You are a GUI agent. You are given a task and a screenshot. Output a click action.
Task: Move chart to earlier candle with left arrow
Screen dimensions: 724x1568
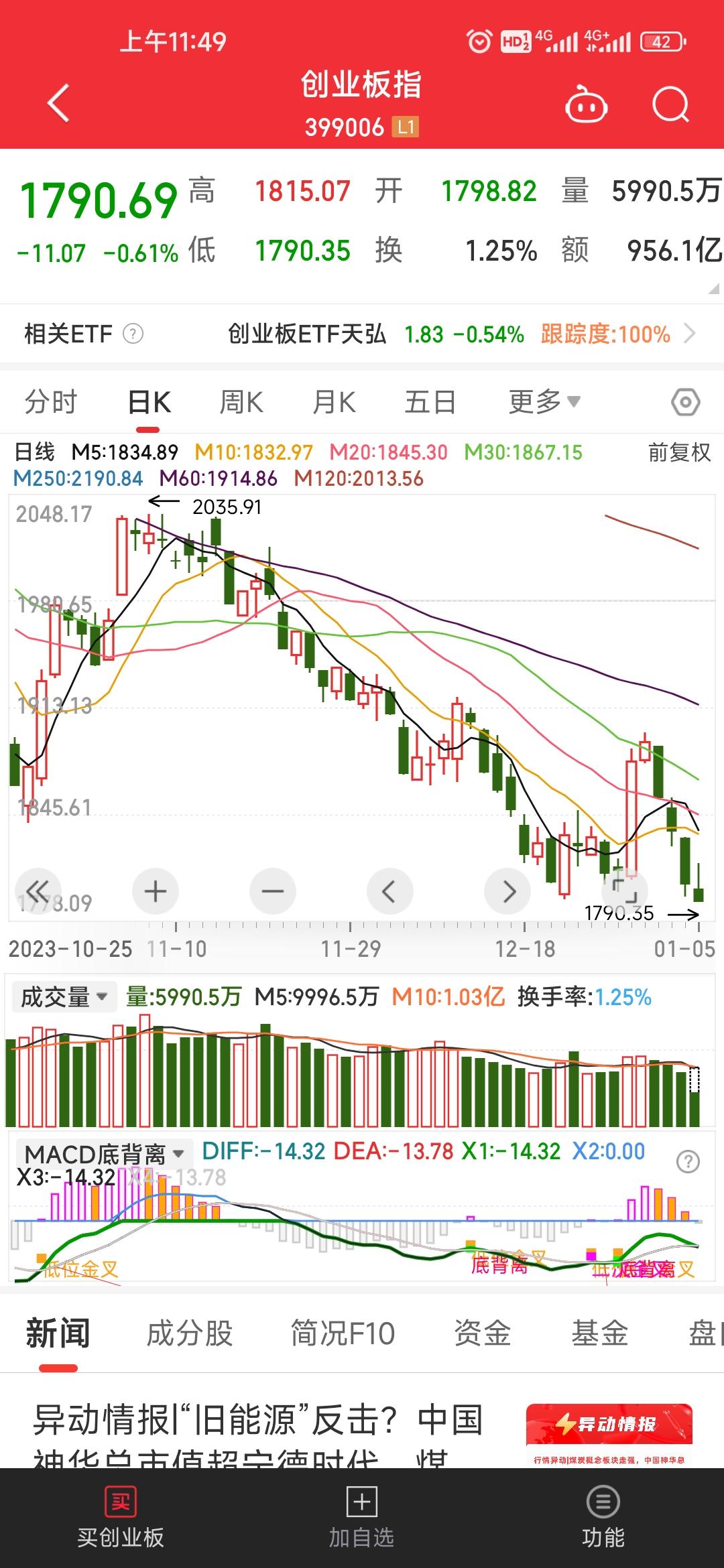pyautogui.click(x=390, y=891)
